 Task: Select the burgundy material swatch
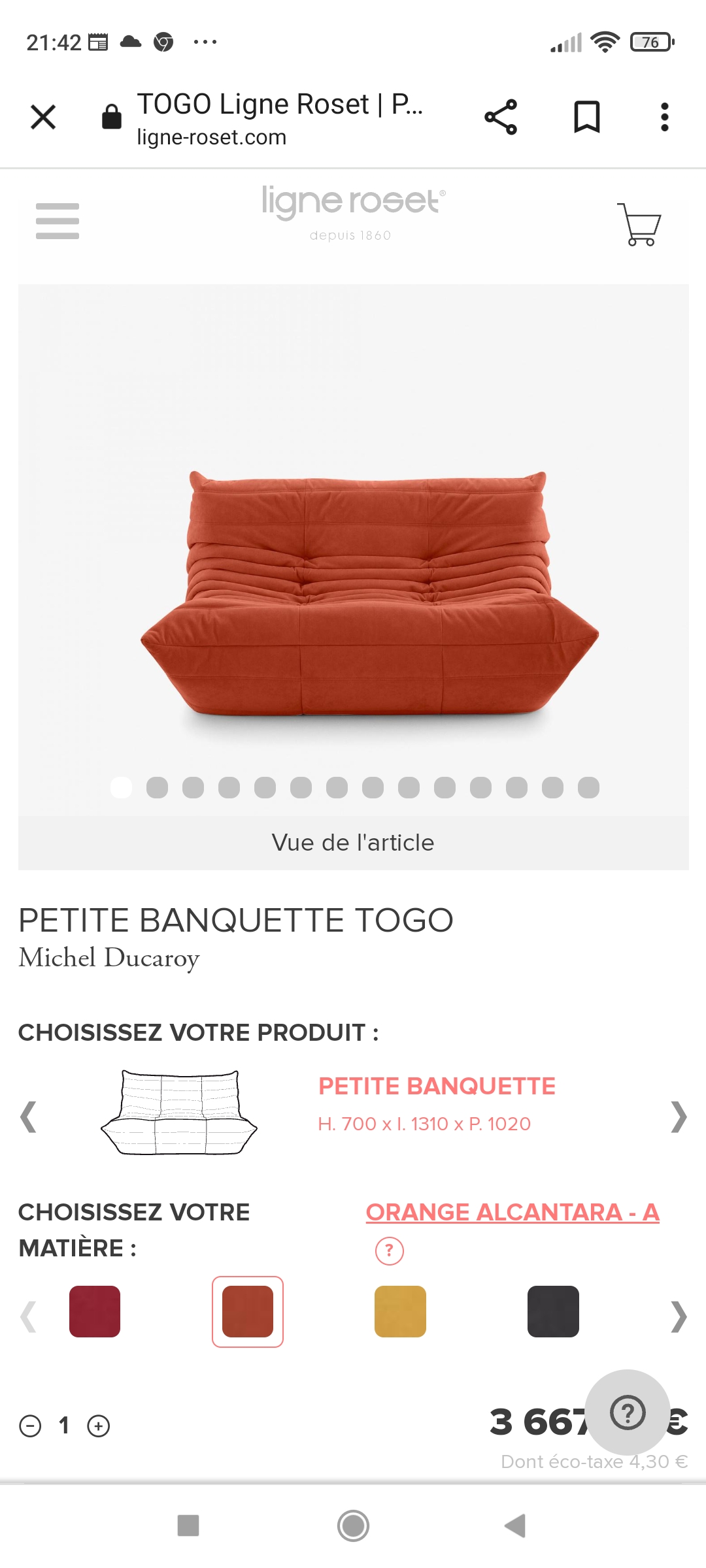[95, 1311]
